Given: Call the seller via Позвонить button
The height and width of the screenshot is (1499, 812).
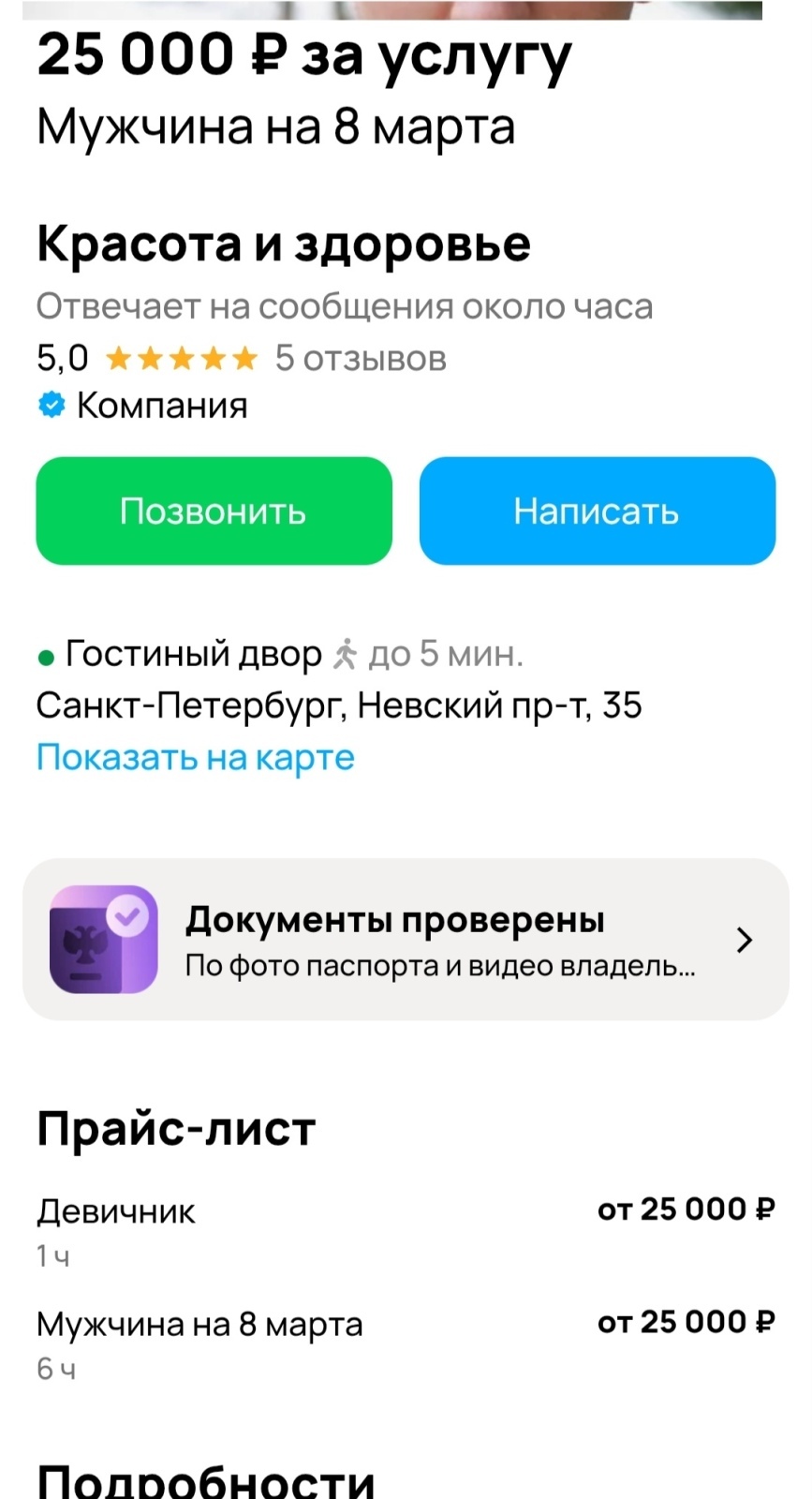Looking at the screenshot, I should click(x=214, y=512).
